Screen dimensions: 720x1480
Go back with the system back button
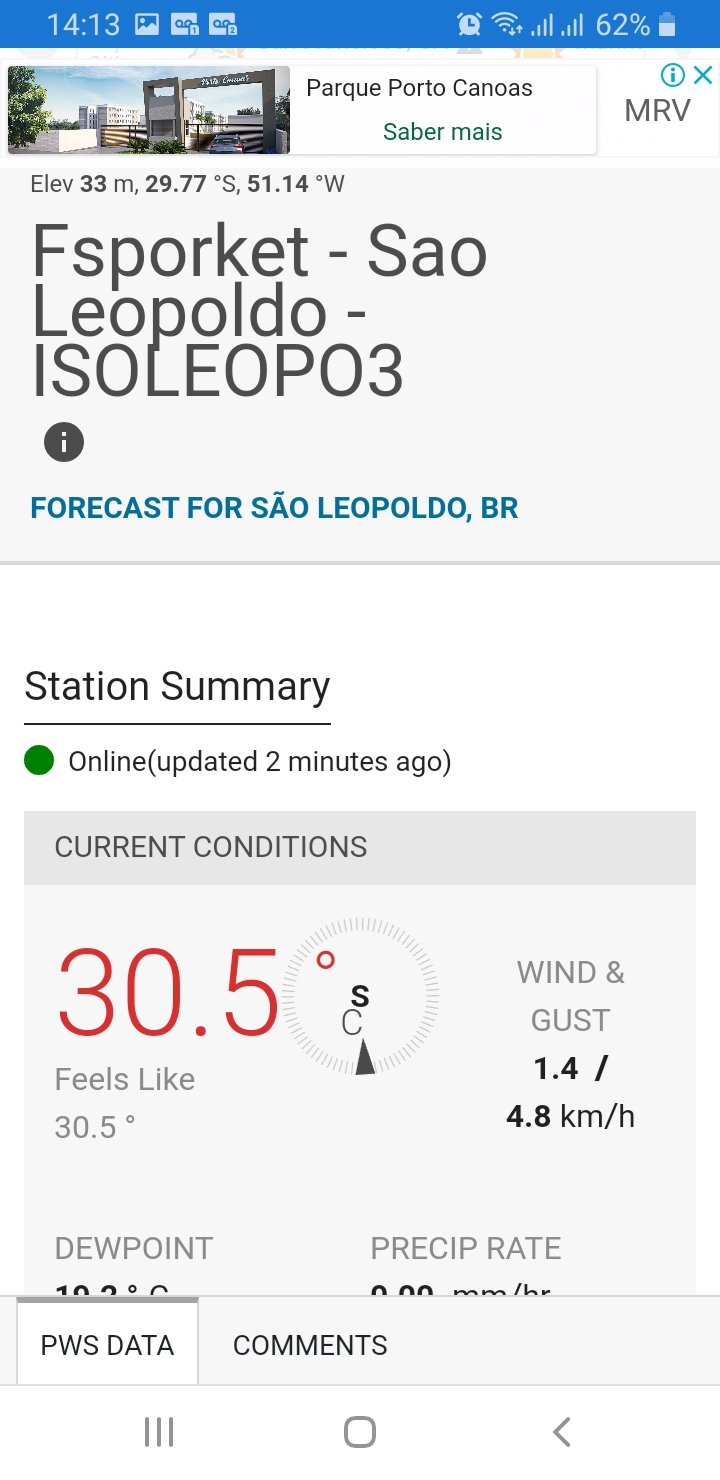(562, 1432)
